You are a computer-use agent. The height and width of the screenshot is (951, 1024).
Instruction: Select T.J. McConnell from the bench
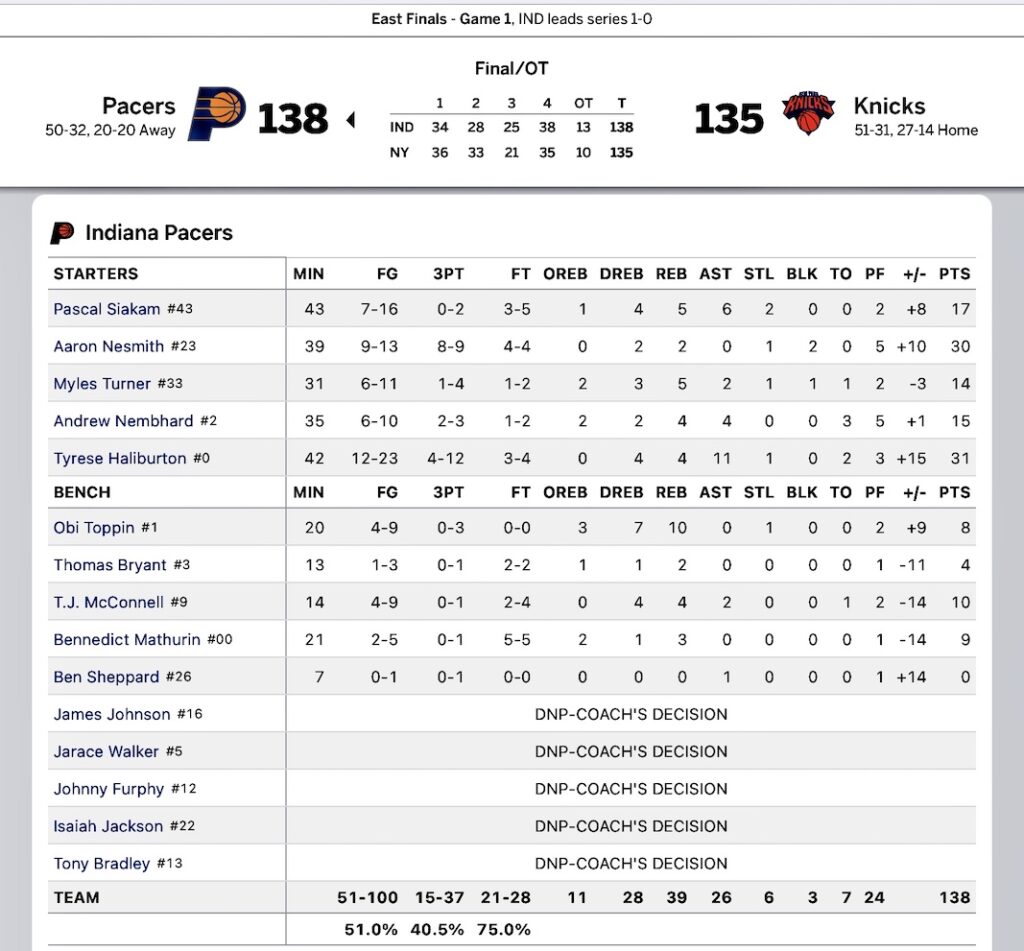[x=108, y=602]
